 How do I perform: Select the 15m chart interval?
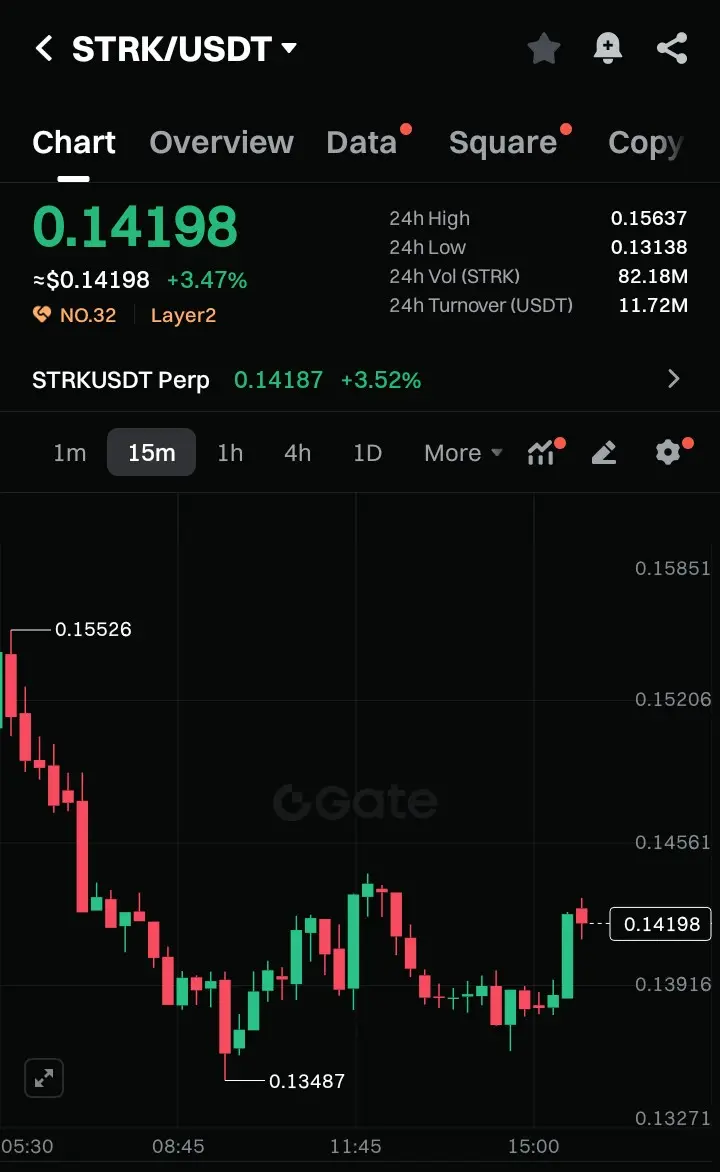click(152, 452)
